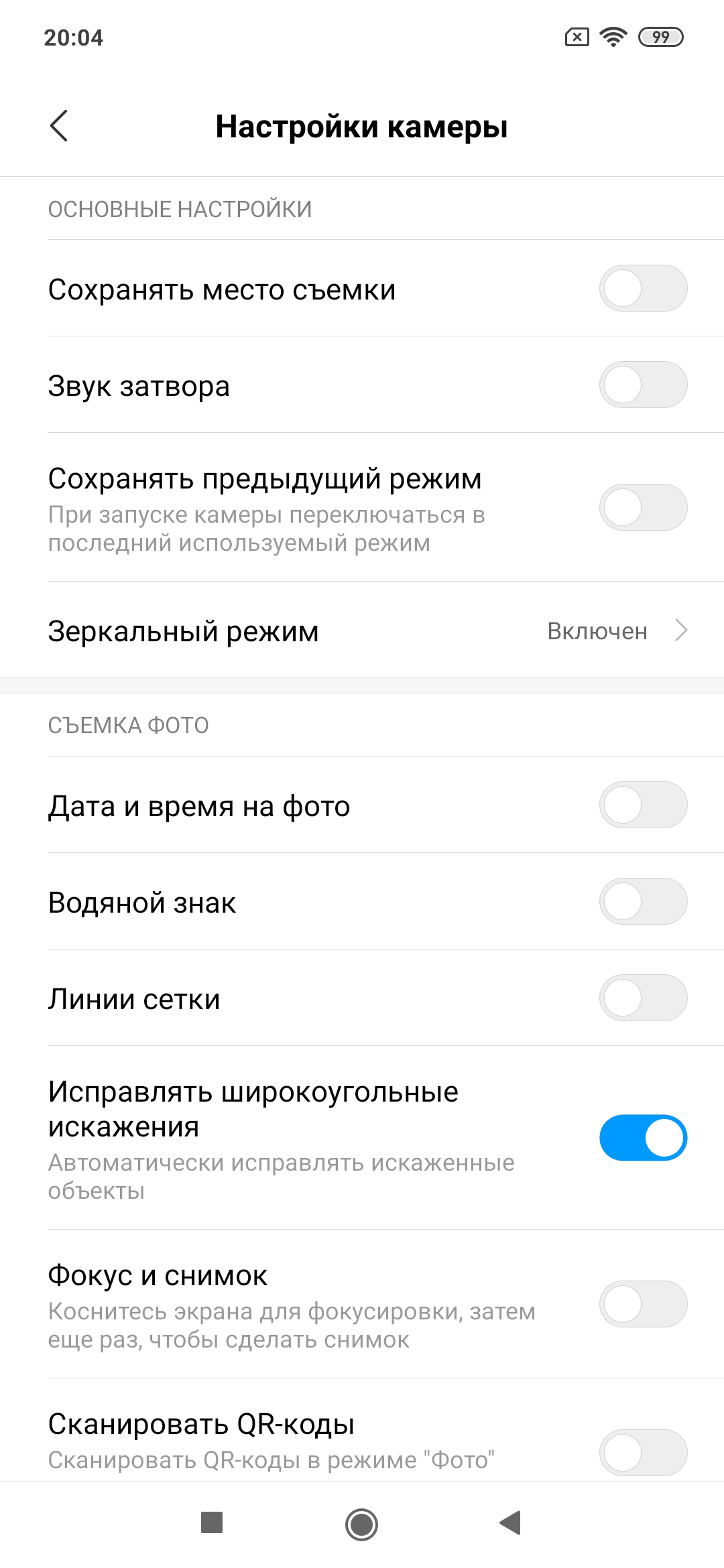Enable Сохранять место съемки switch
Screen dimensions: 724x1568
click(643, 288)
